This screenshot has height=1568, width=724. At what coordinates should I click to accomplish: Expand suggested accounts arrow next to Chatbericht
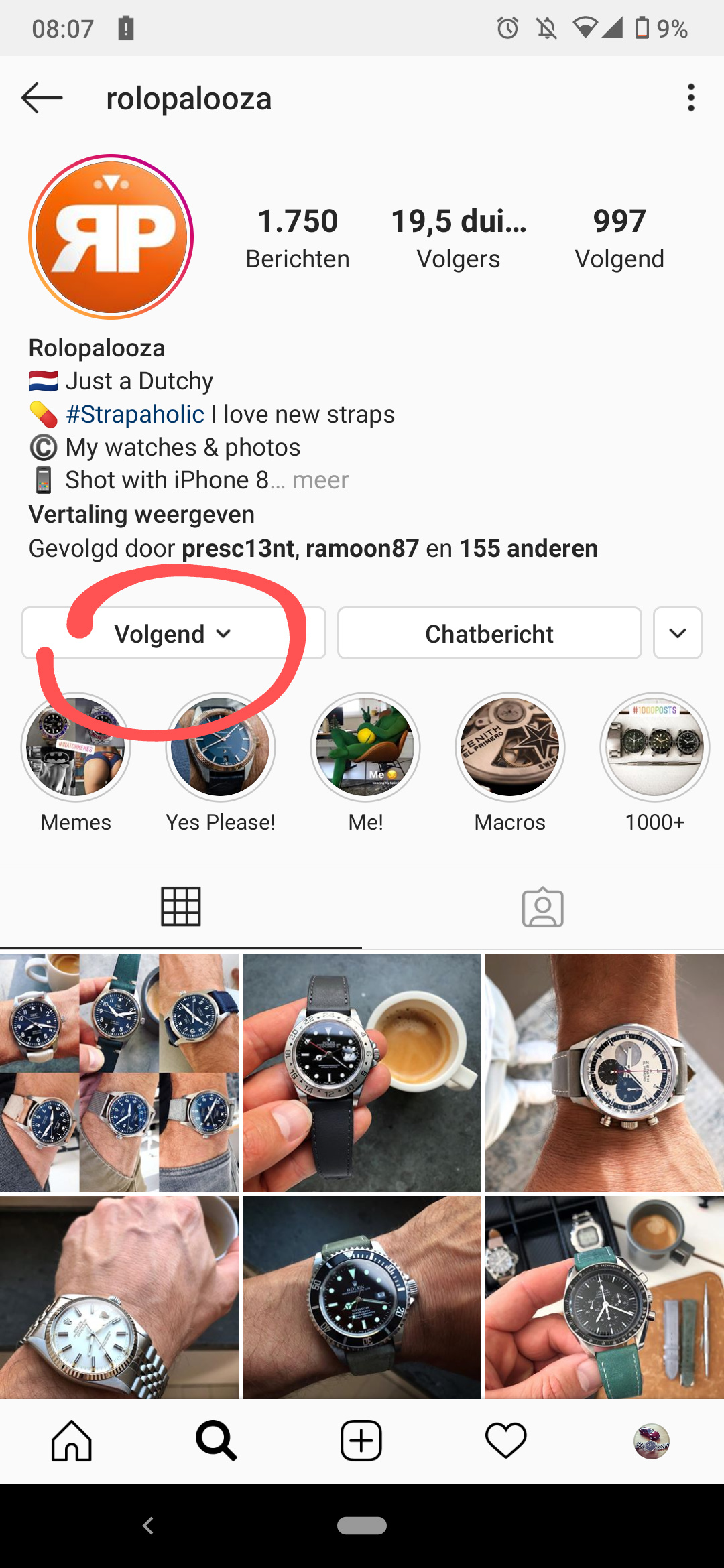[678, 633]
